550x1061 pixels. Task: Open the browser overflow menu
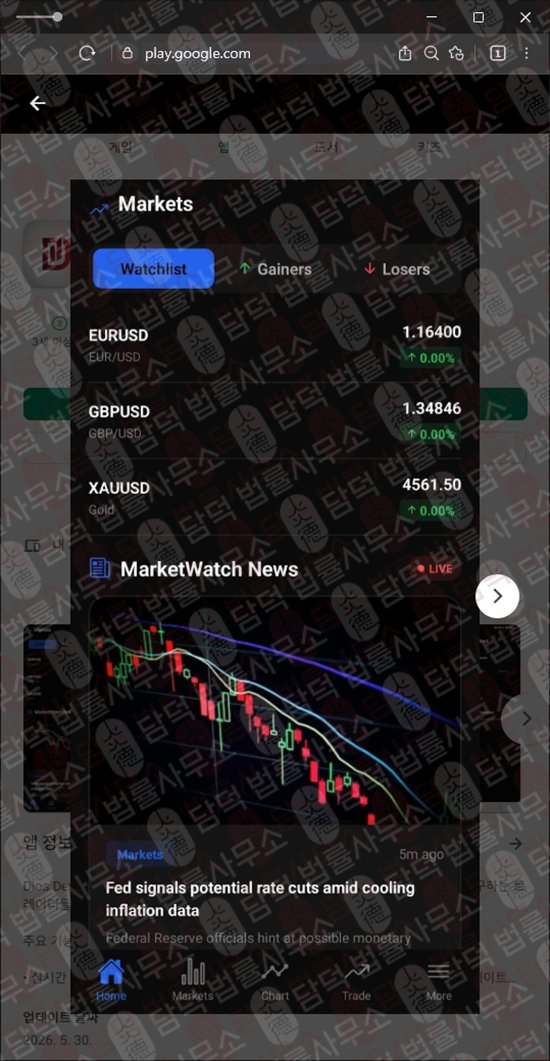(x=526, y=53)
